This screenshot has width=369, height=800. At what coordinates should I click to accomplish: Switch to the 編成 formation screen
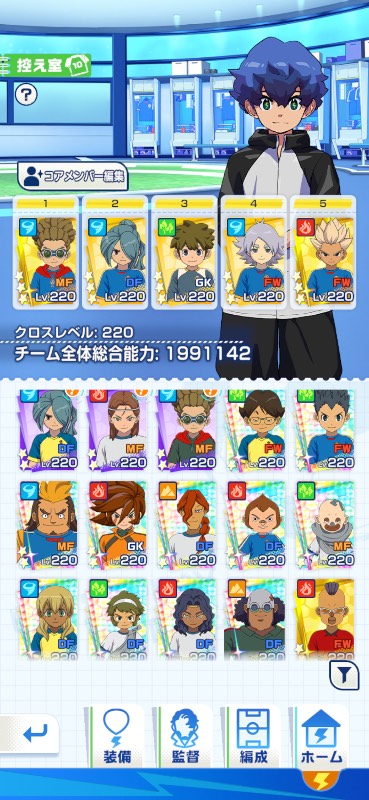pos(253,736)
